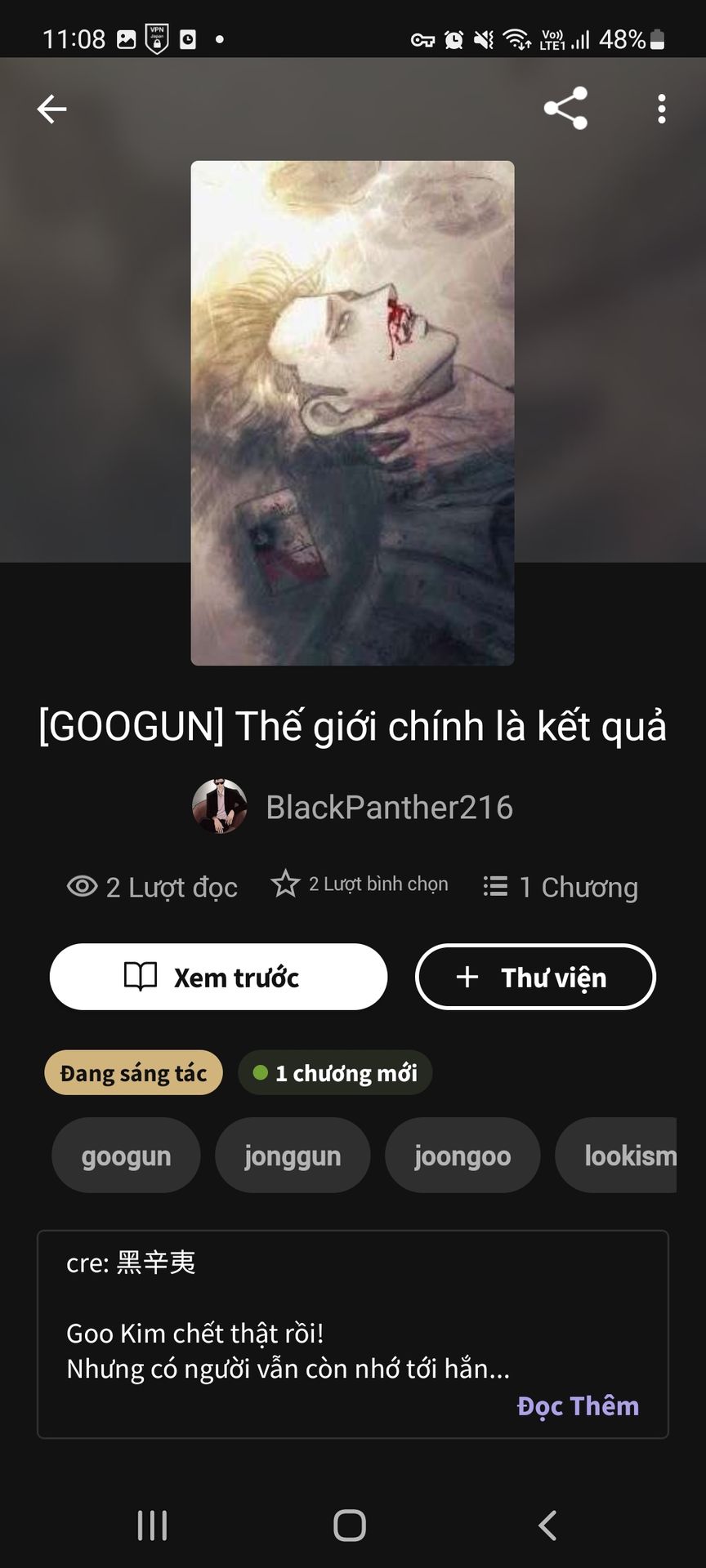
Task: Go to the home screen
Action: click(x=350, y=1525)
